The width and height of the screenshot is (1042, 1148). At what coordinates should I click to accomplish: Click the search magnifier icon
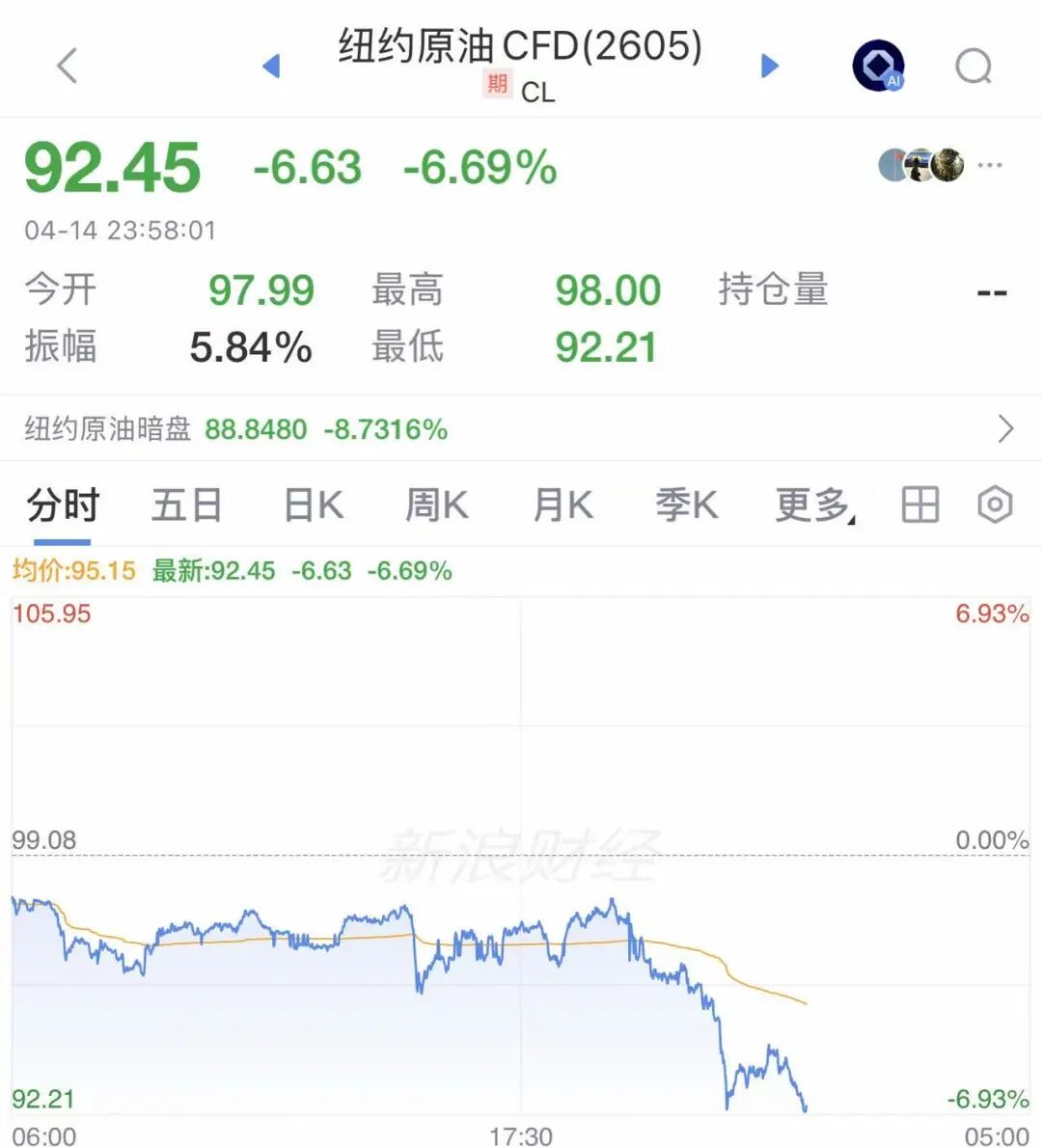pyautogui.click(x=974, y=65)
